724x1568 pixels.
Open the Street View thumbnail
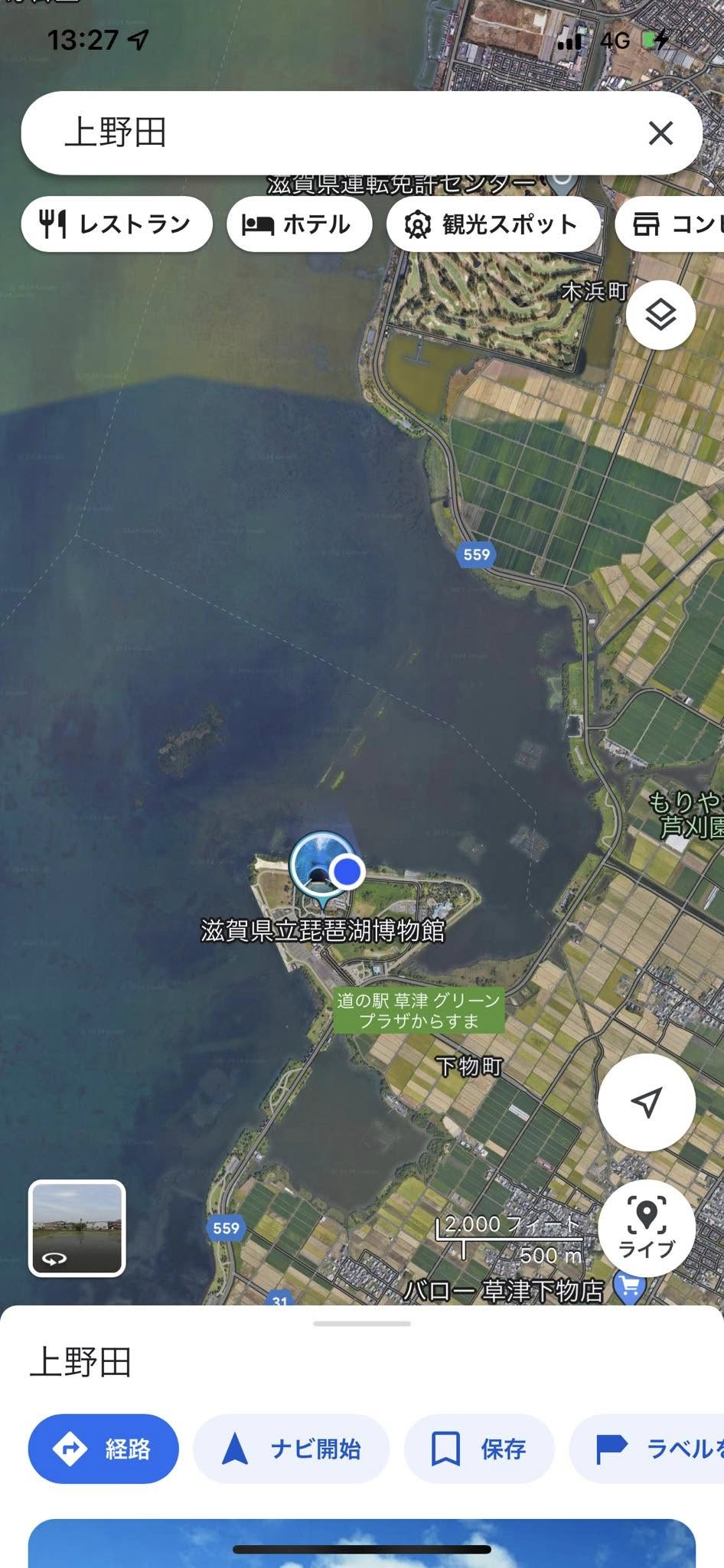[x=77, y=1228]
